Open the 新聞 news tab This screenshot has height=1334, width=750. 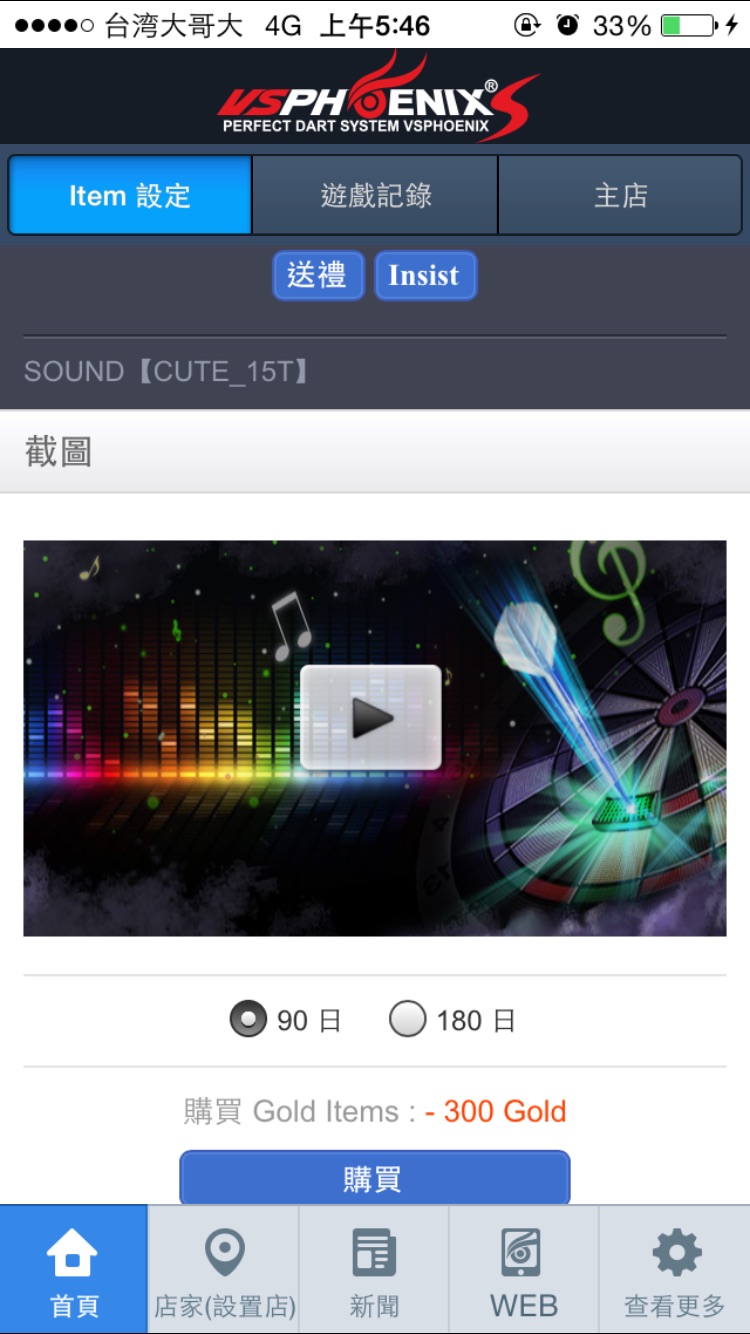point(374,1270)
